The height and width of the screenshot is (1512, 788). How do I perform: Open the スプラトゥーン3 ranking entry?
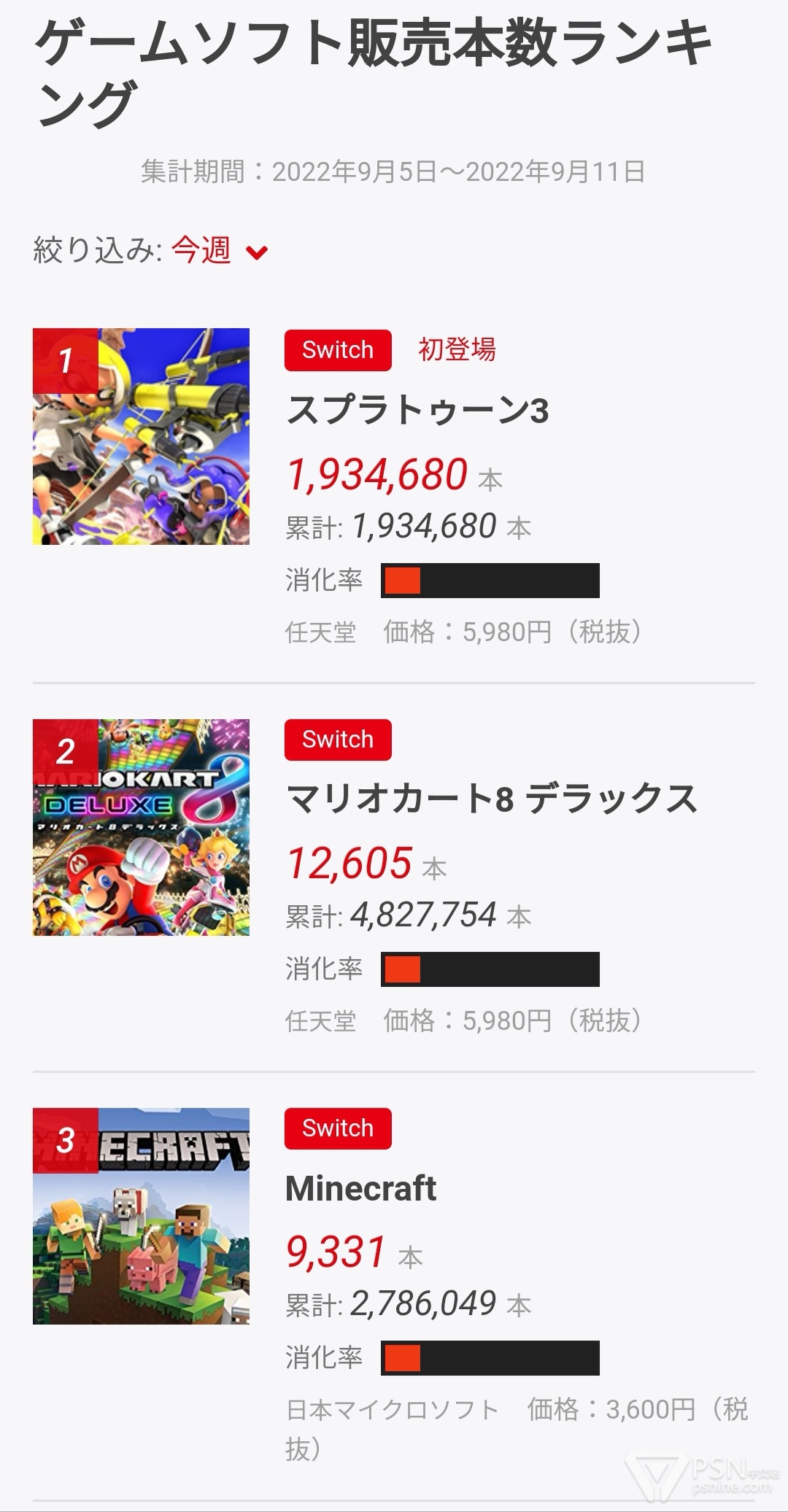[x=417, y=410]
